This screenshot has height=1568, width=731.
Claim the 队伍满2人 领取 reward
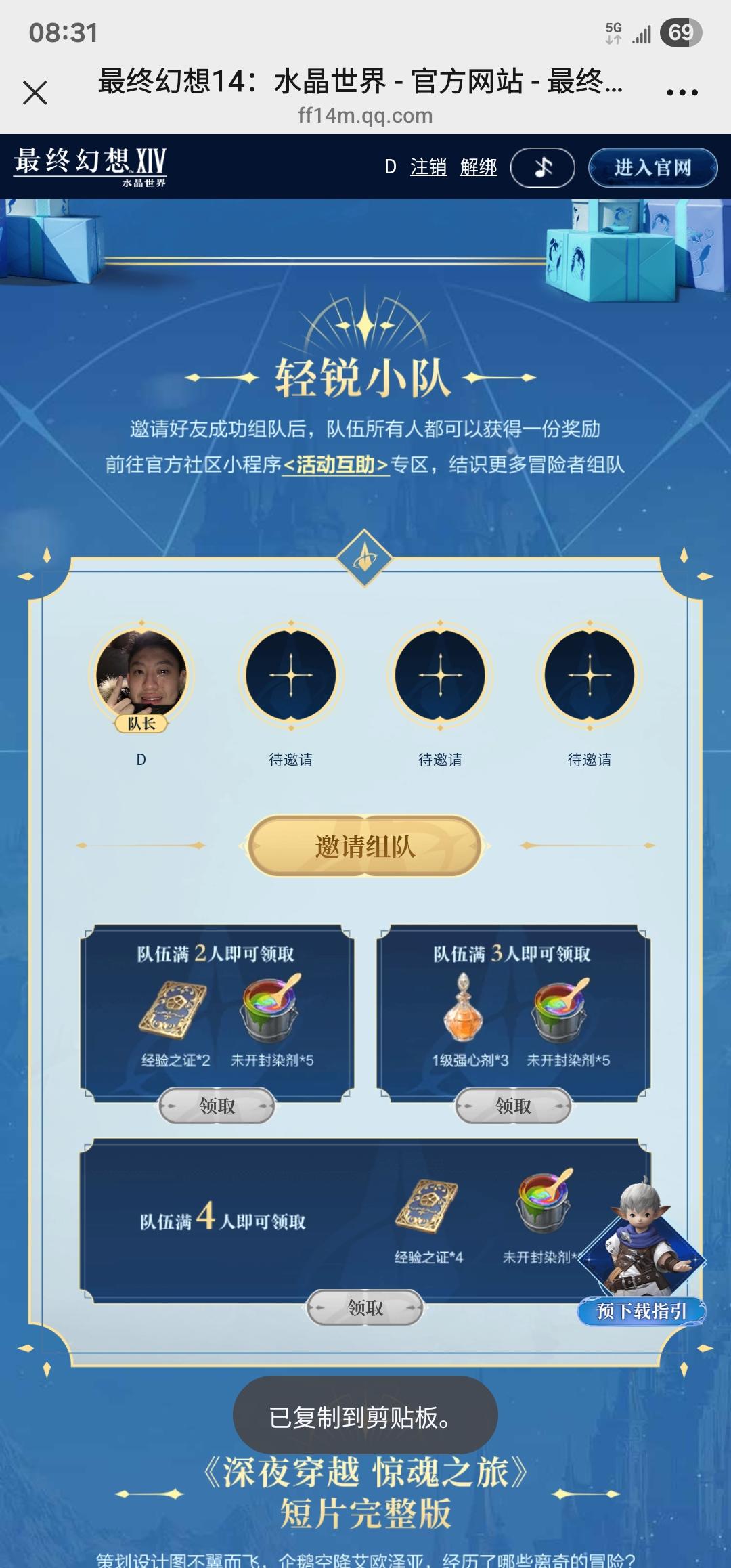[x=218, y=1106]
